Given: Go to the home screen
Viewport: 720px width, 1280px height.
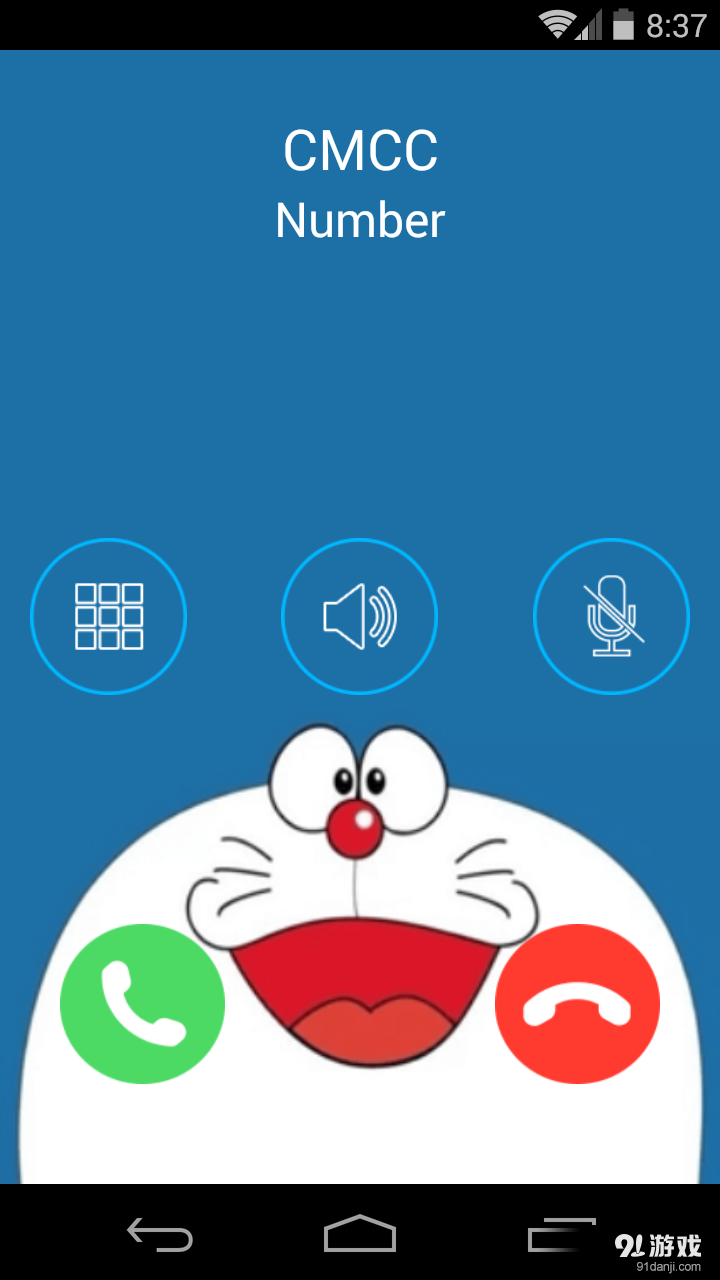Looking at the screenshot, I should click(360, 1234).
